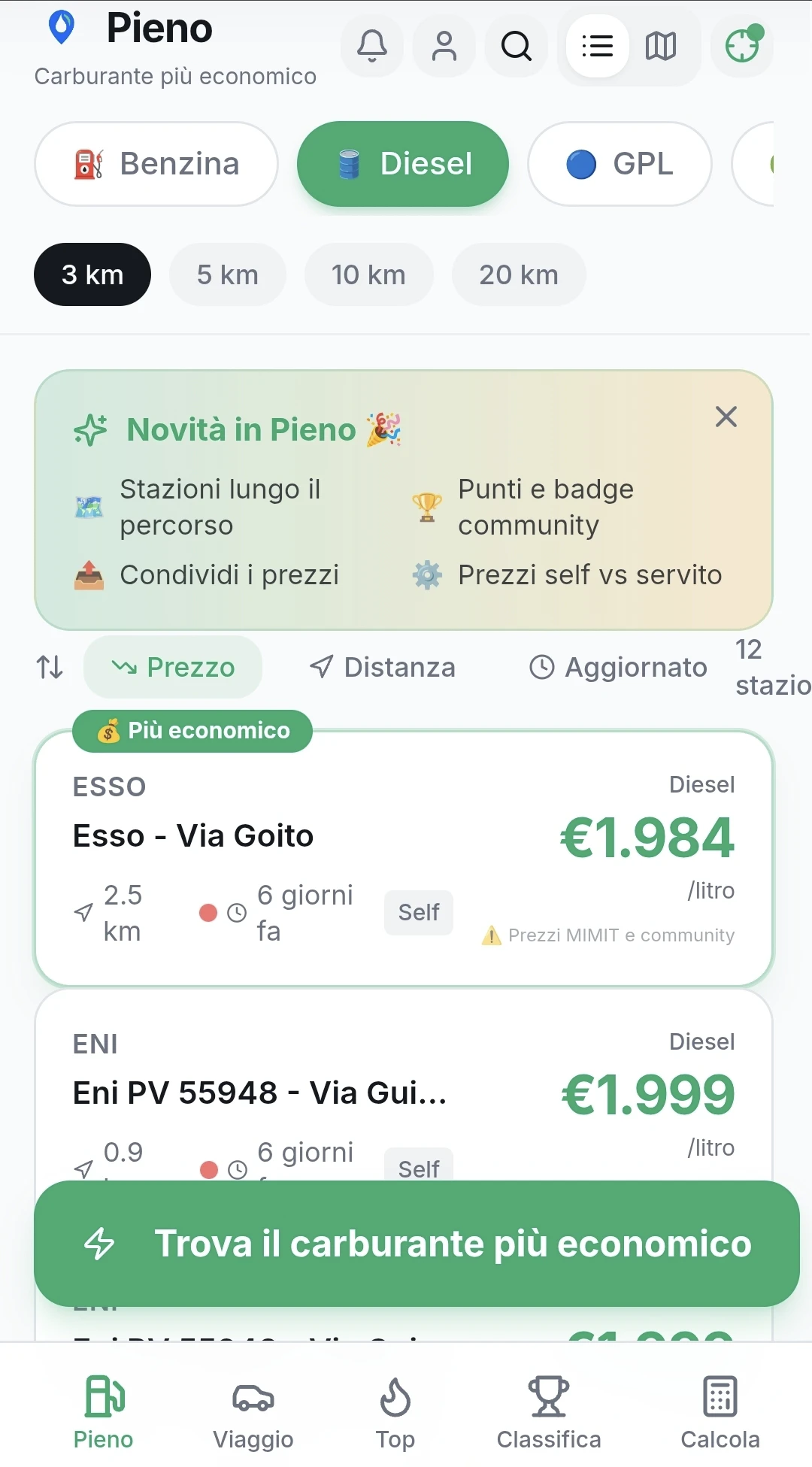Tap Trova il carburante più economico
The image size is (812, 1467).
coord(417,1244)
